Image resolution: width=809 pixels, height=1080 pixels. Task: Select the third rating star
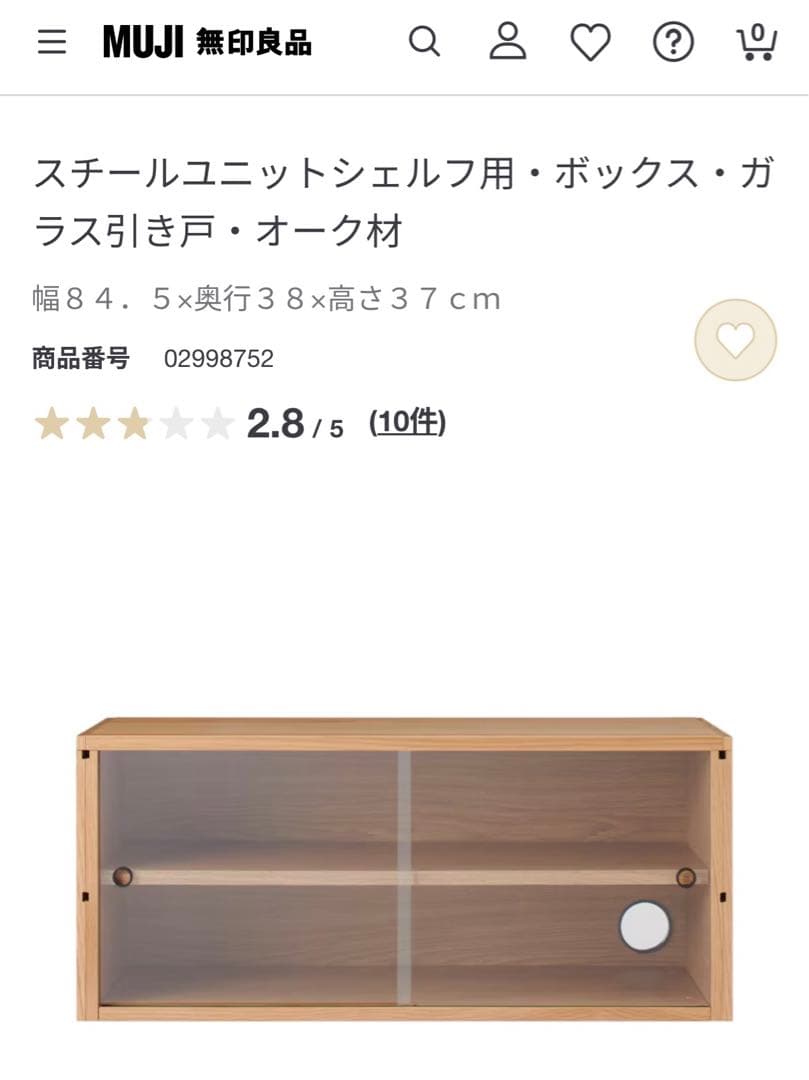131,423
